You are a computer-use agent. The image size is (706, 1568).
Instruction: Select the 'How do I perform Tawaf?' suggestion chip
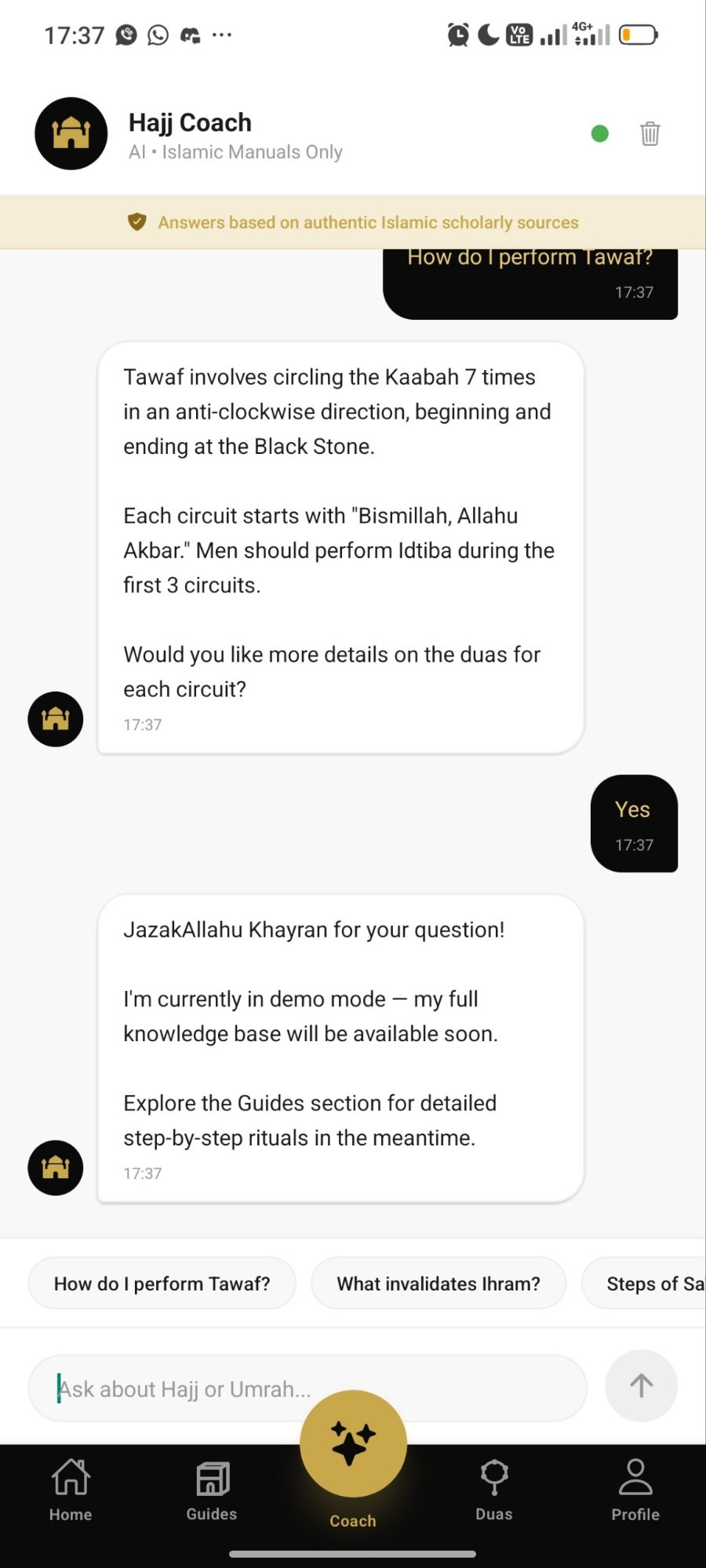coord(162,1283)
